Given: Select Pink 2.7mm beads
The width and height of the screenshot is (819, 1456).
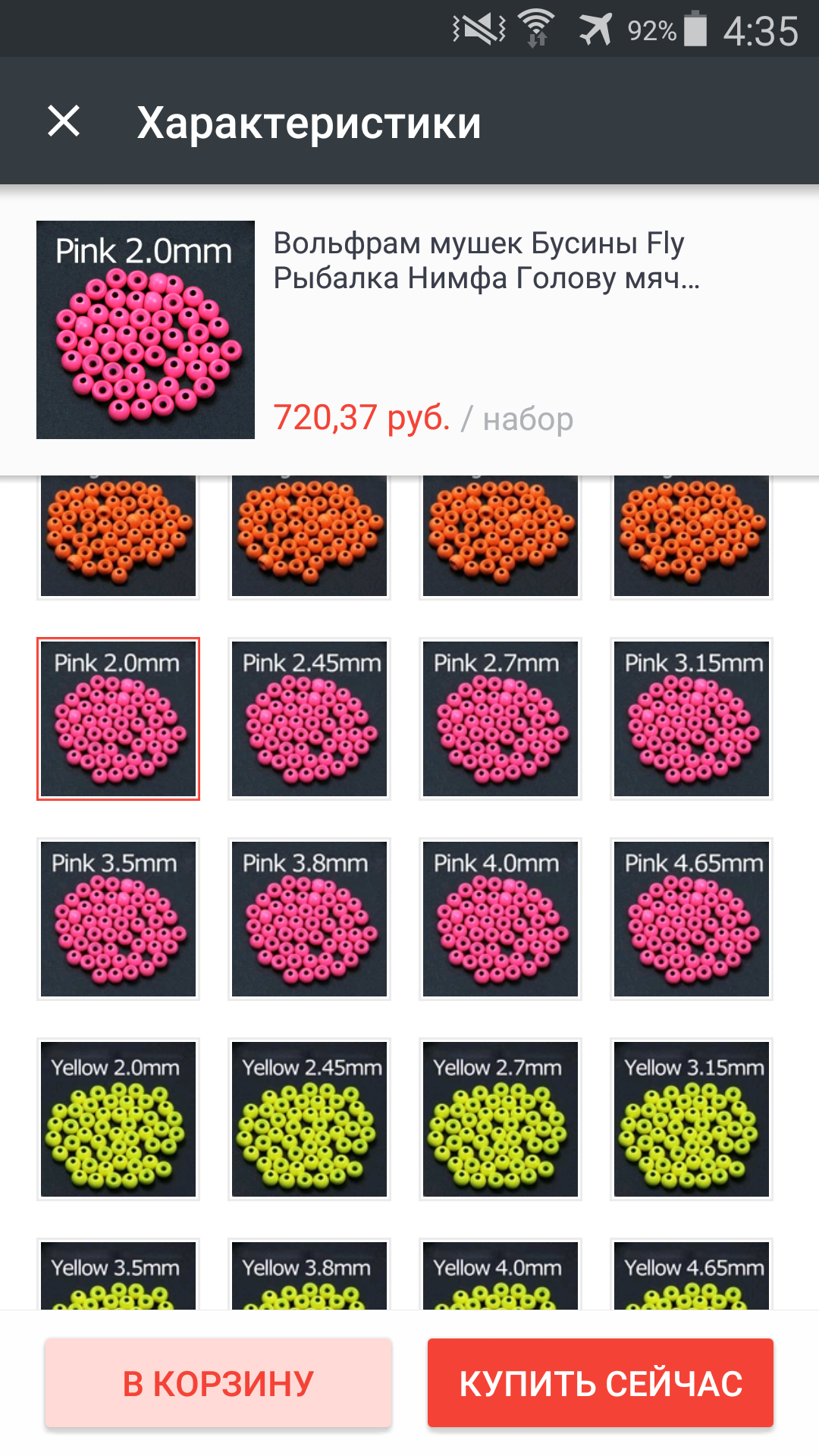Looking at the screenshot, I should tap(500, 719).
